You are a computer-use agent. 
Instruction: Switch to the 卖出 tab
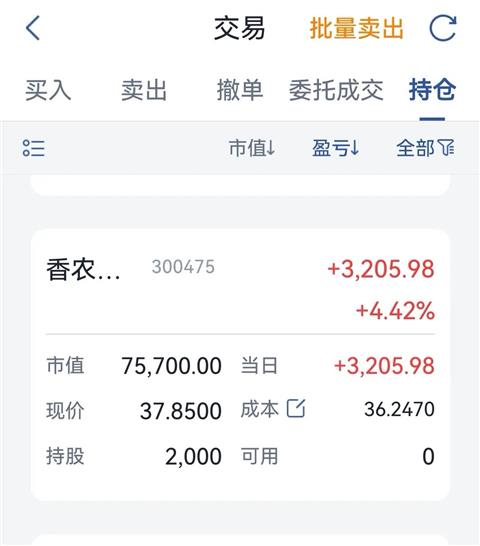[144, 90]
